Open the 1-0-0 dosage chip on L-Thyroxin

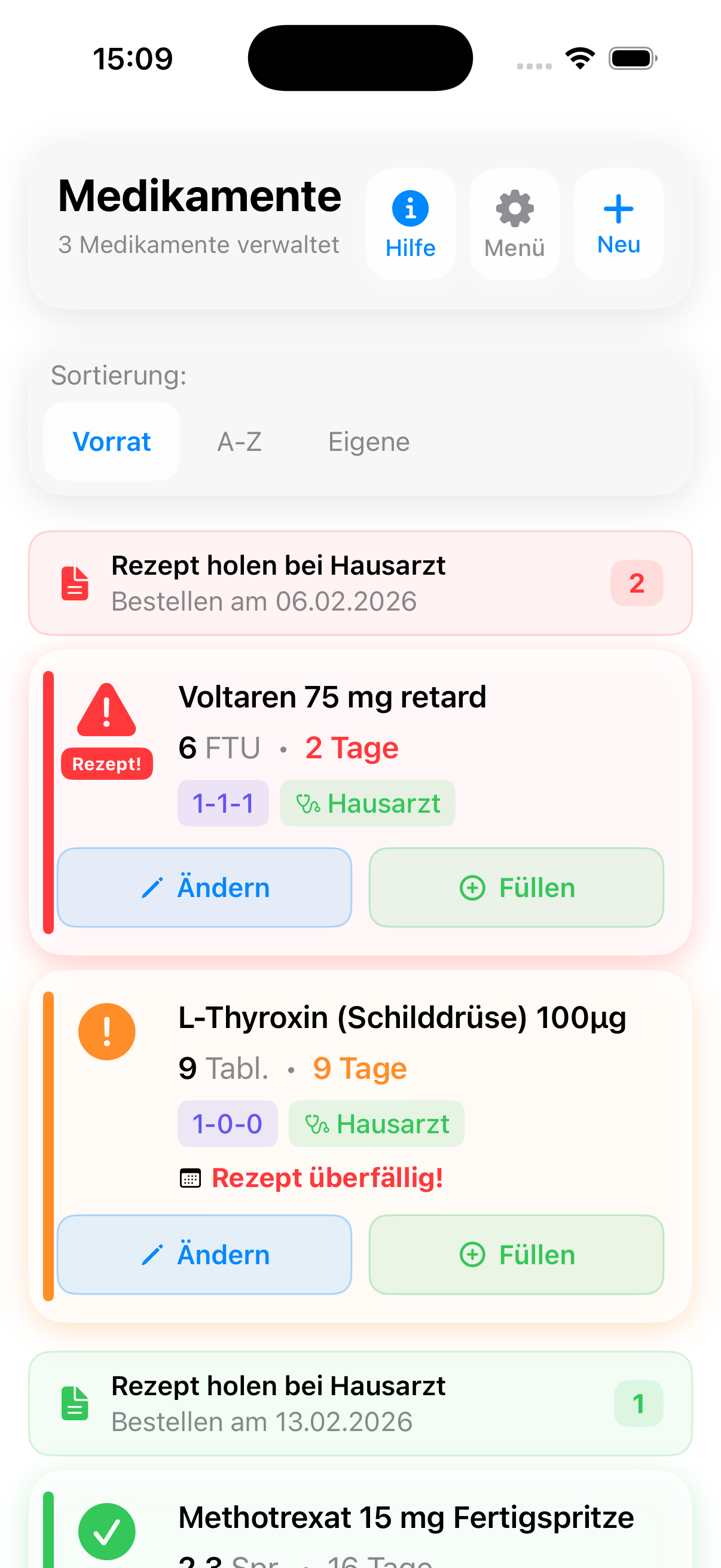tap(227, 1124)
